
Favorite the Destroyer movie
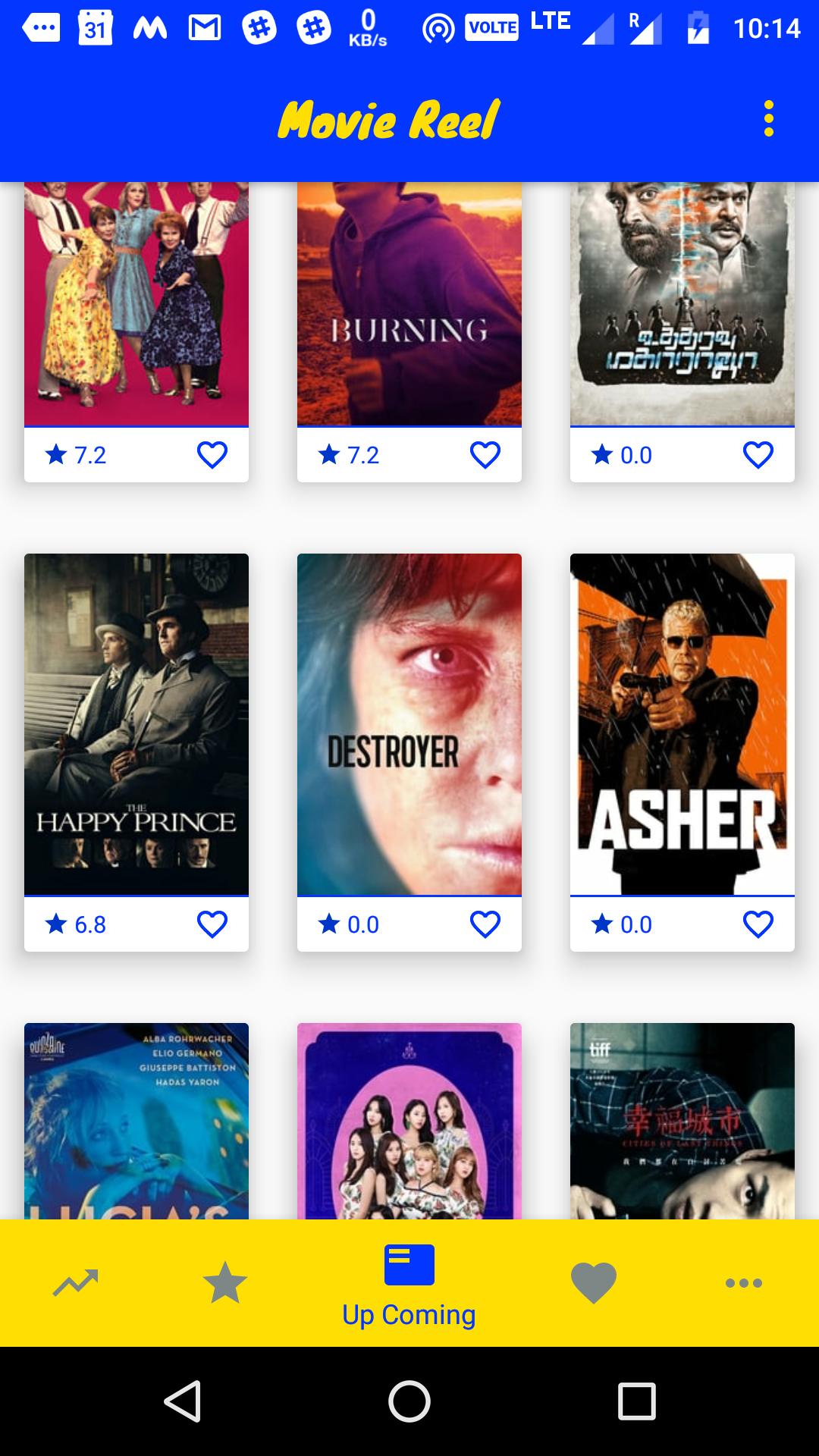coord(485,924)
